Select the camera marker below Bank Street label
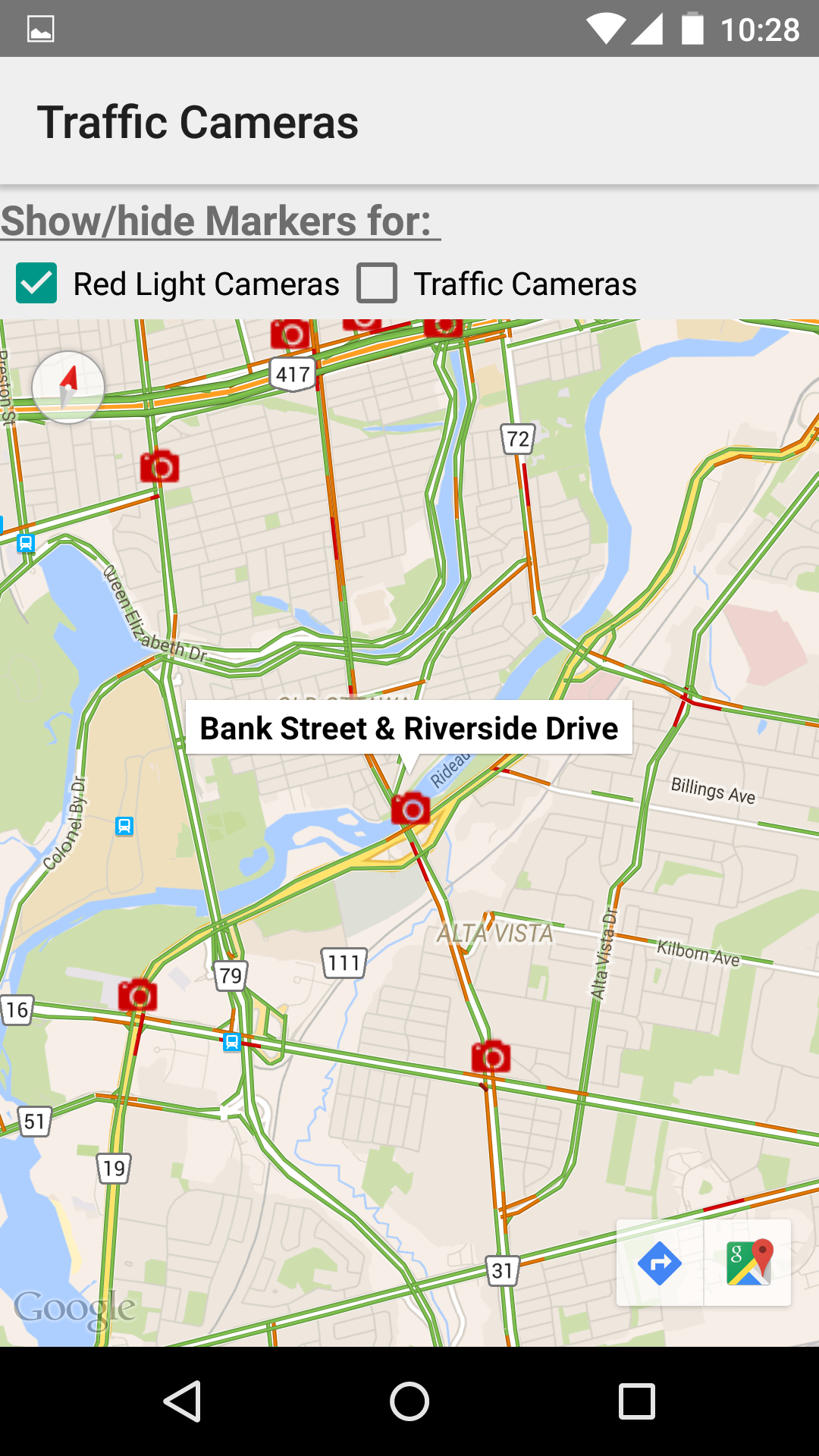This screenshot has height=1456, width=819. click(x=411, y=809)
